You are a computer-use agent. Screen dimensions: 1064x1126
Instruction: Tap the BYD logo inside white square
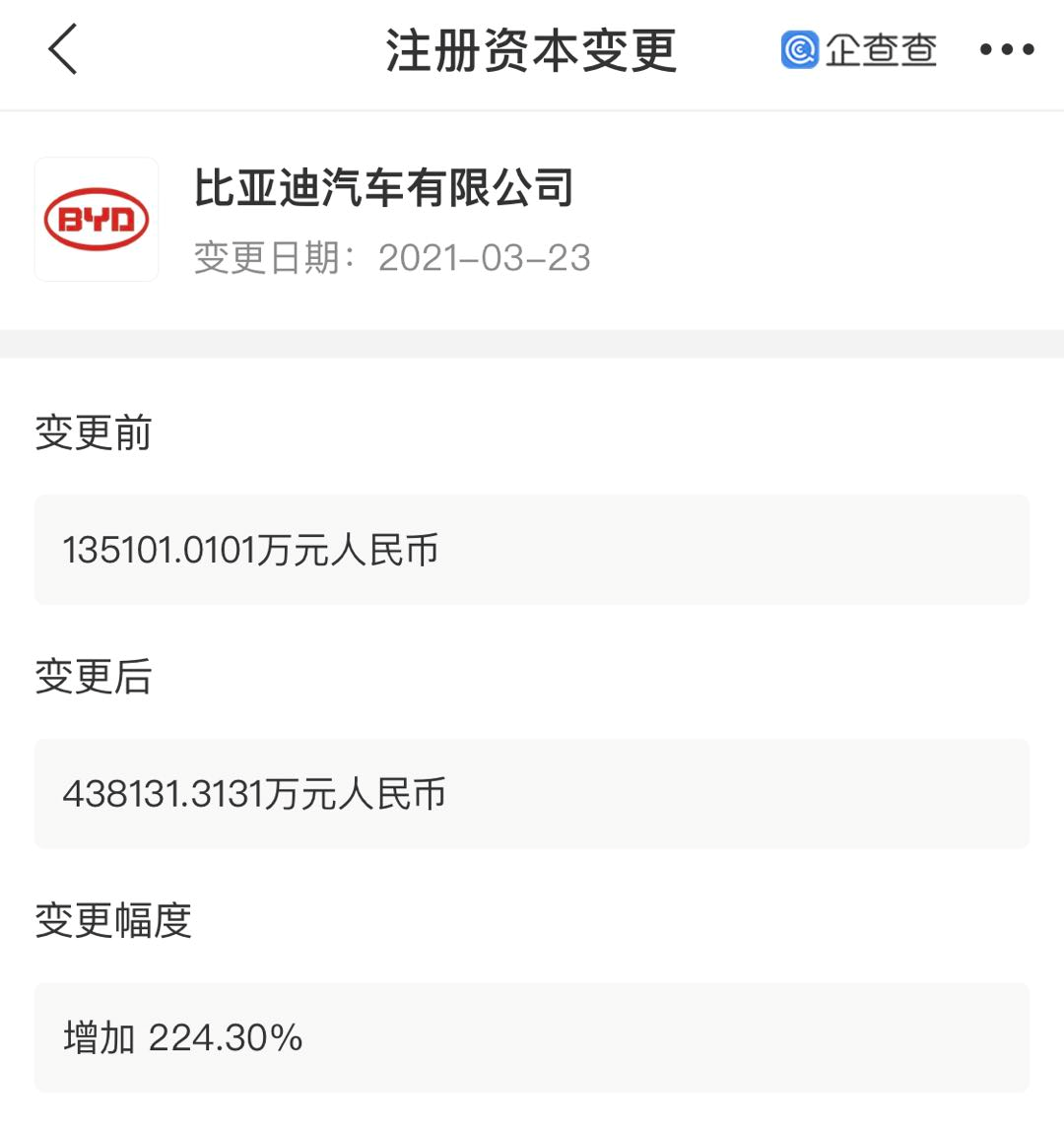96,219
